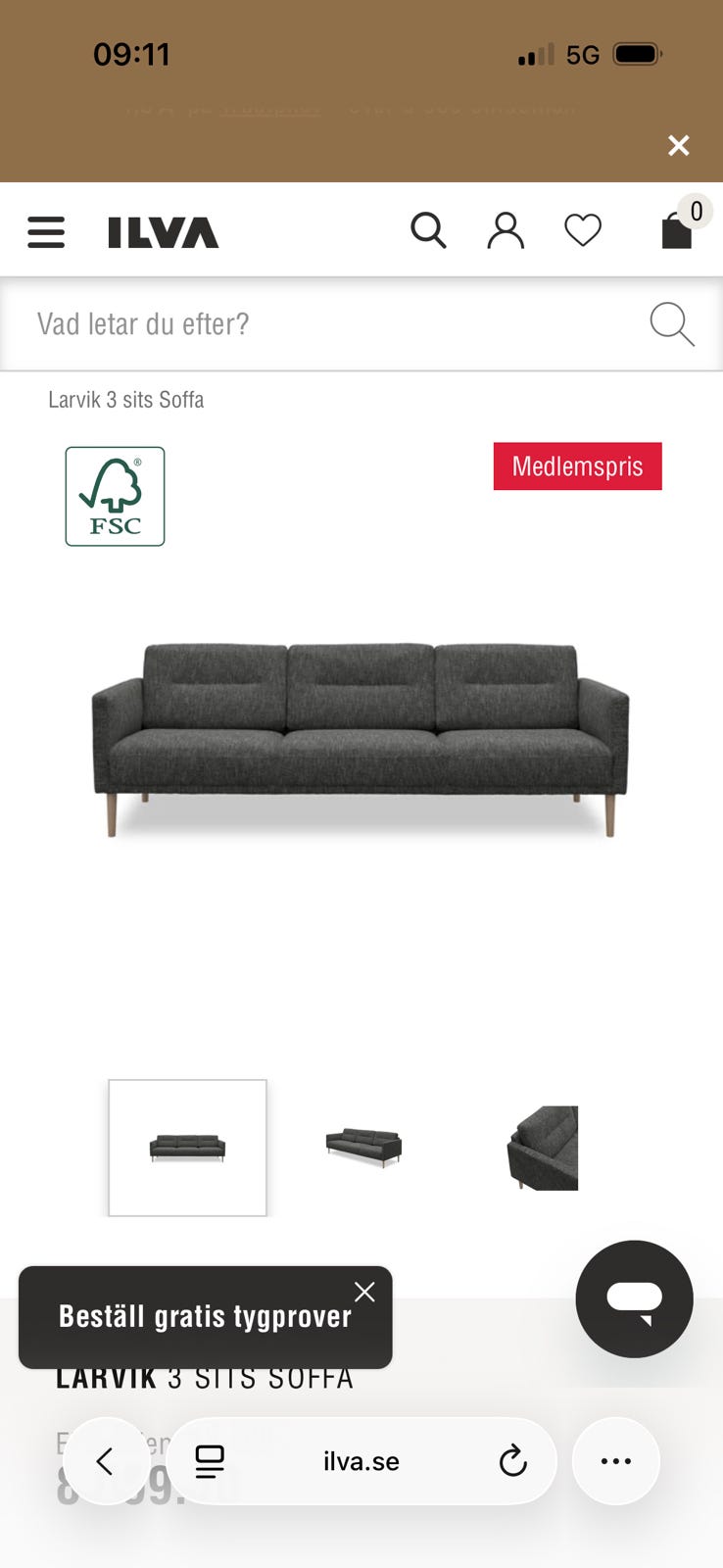Viewport: 723px width, 1568px height.
Task: Tap the ilva.se address bar
Action: [361, 1461]
